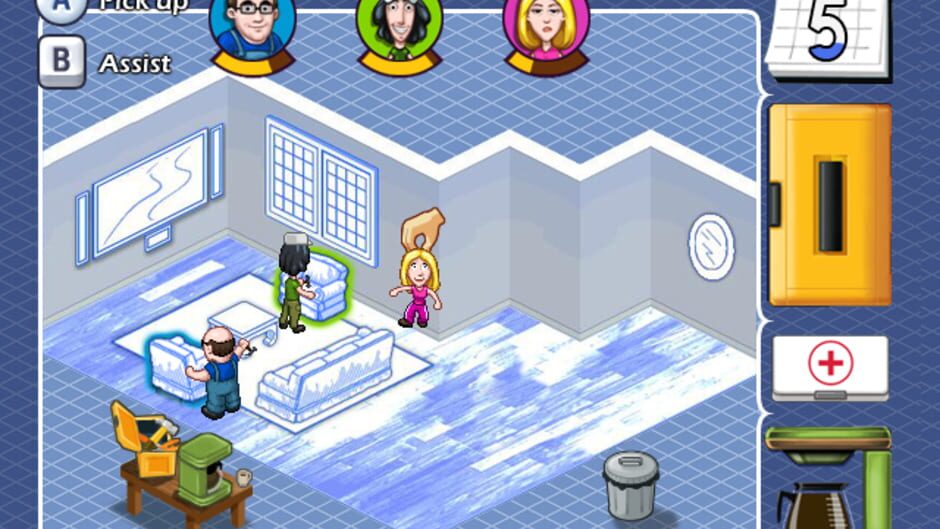
Task: Use the first aid kit
Action: point(830,367)
